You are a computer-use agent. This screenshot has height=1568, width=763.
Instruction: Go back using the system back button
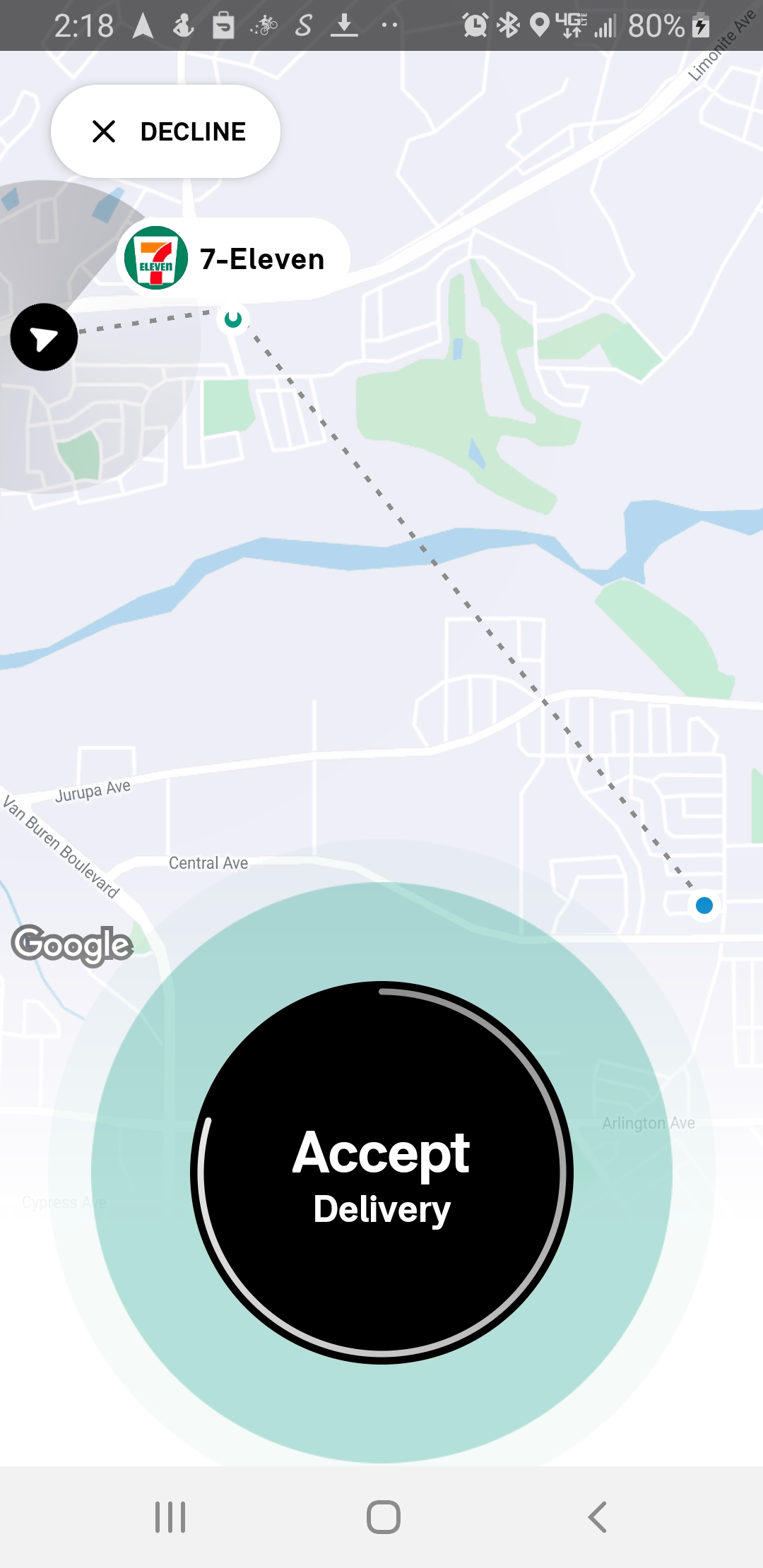coord(597,1516)
